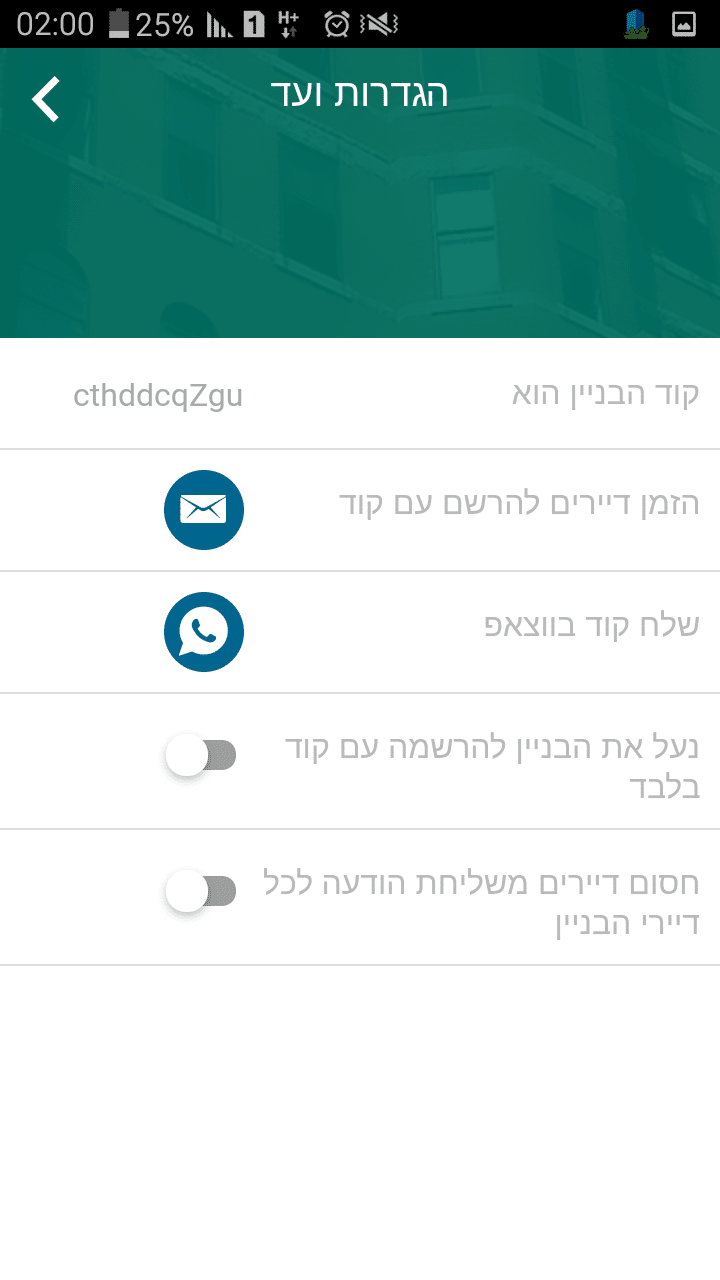This screenshot has width=720, height=1280.
Task: Go back from committee settings
Action: [x=46, y=98]
